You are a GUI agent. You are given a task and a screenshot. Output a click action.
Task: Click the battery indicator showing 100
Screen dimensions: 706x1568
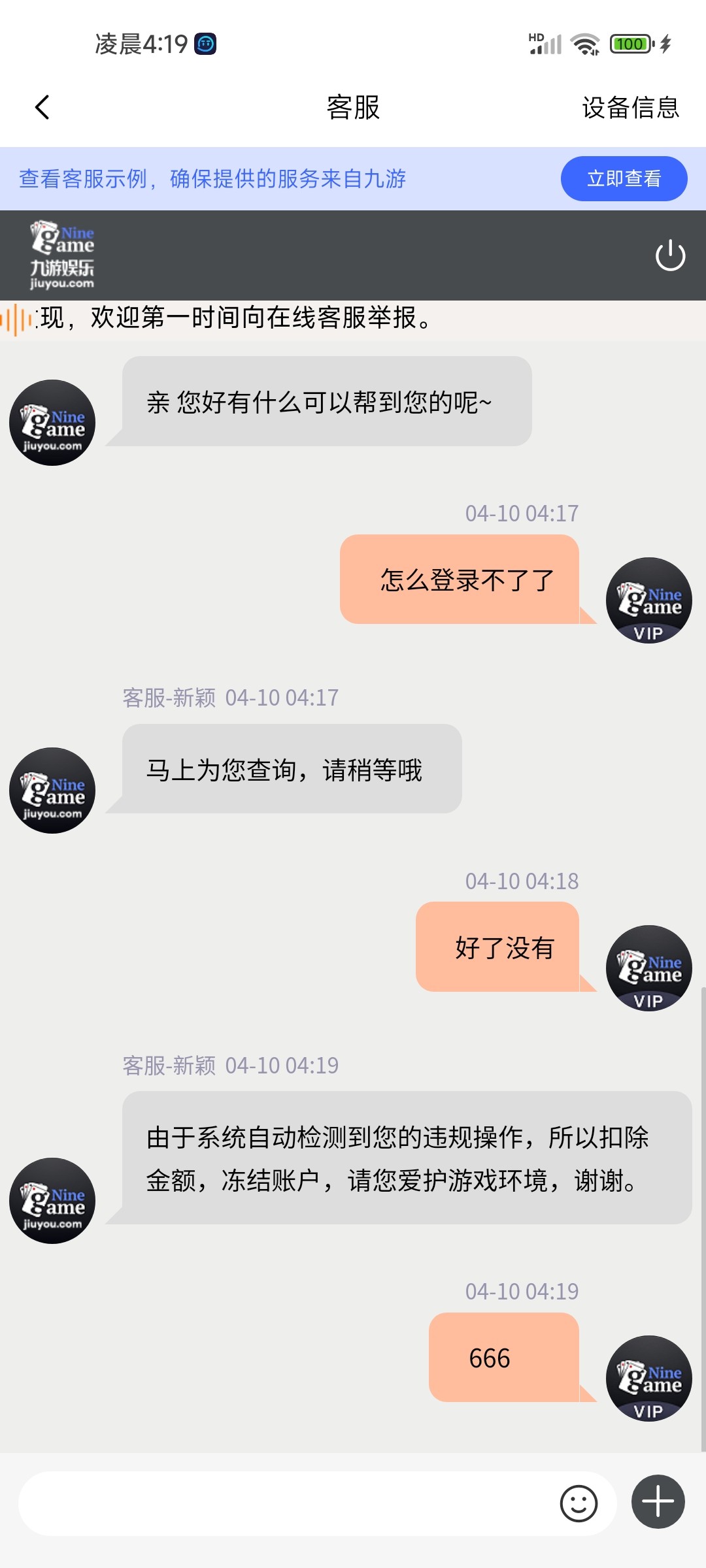[x=630, y=43]
